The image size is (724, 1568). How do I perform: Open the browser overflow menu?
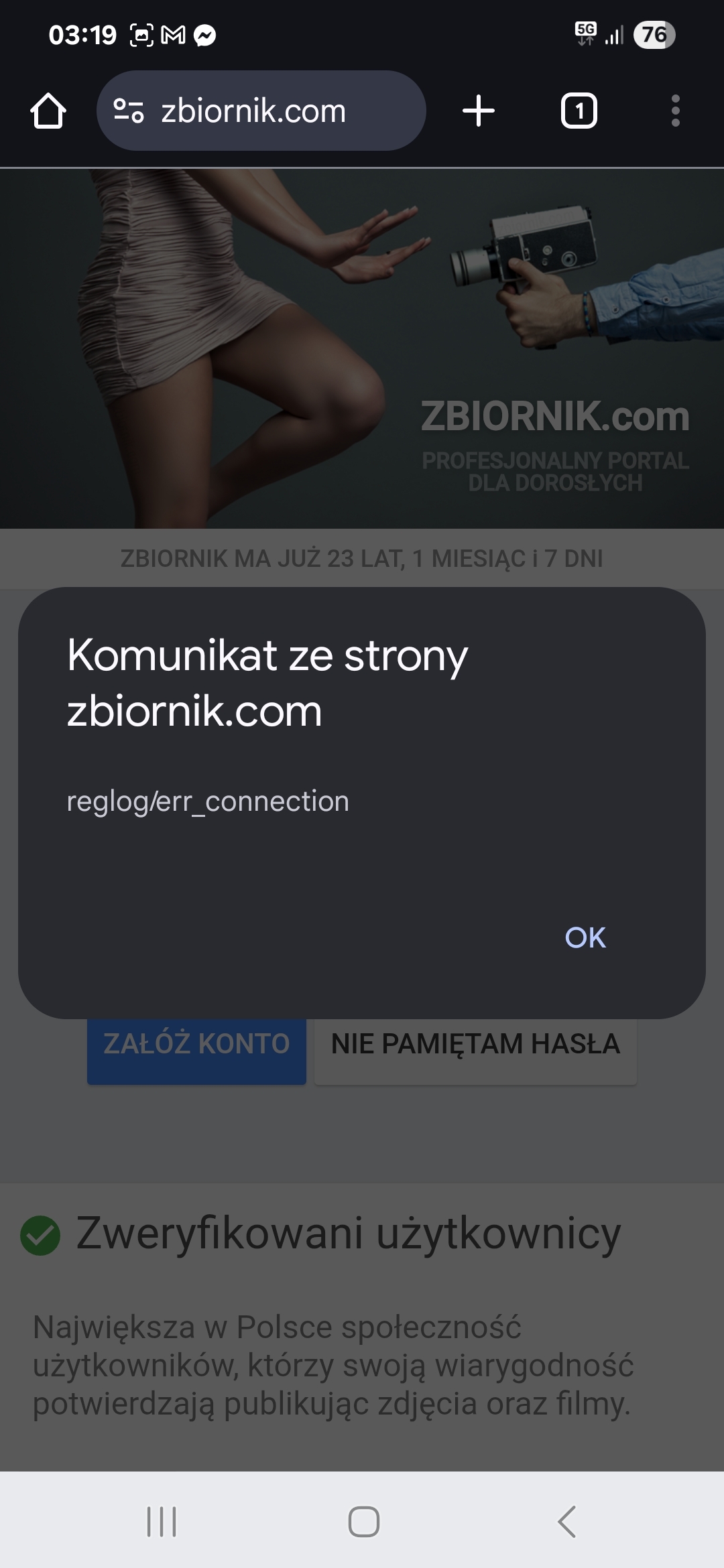tap(675, 111)
